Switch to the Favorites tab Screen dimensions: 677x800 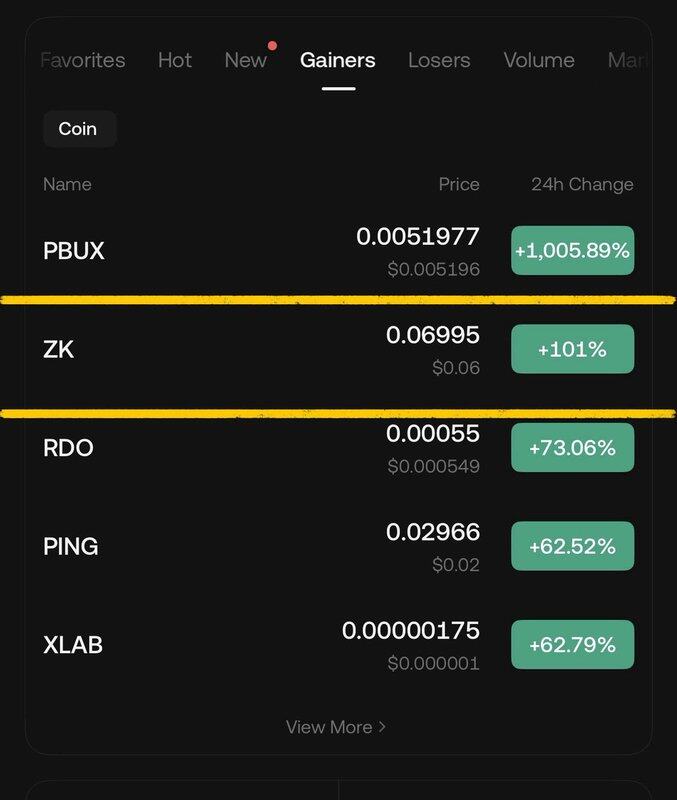click(84, 60)
